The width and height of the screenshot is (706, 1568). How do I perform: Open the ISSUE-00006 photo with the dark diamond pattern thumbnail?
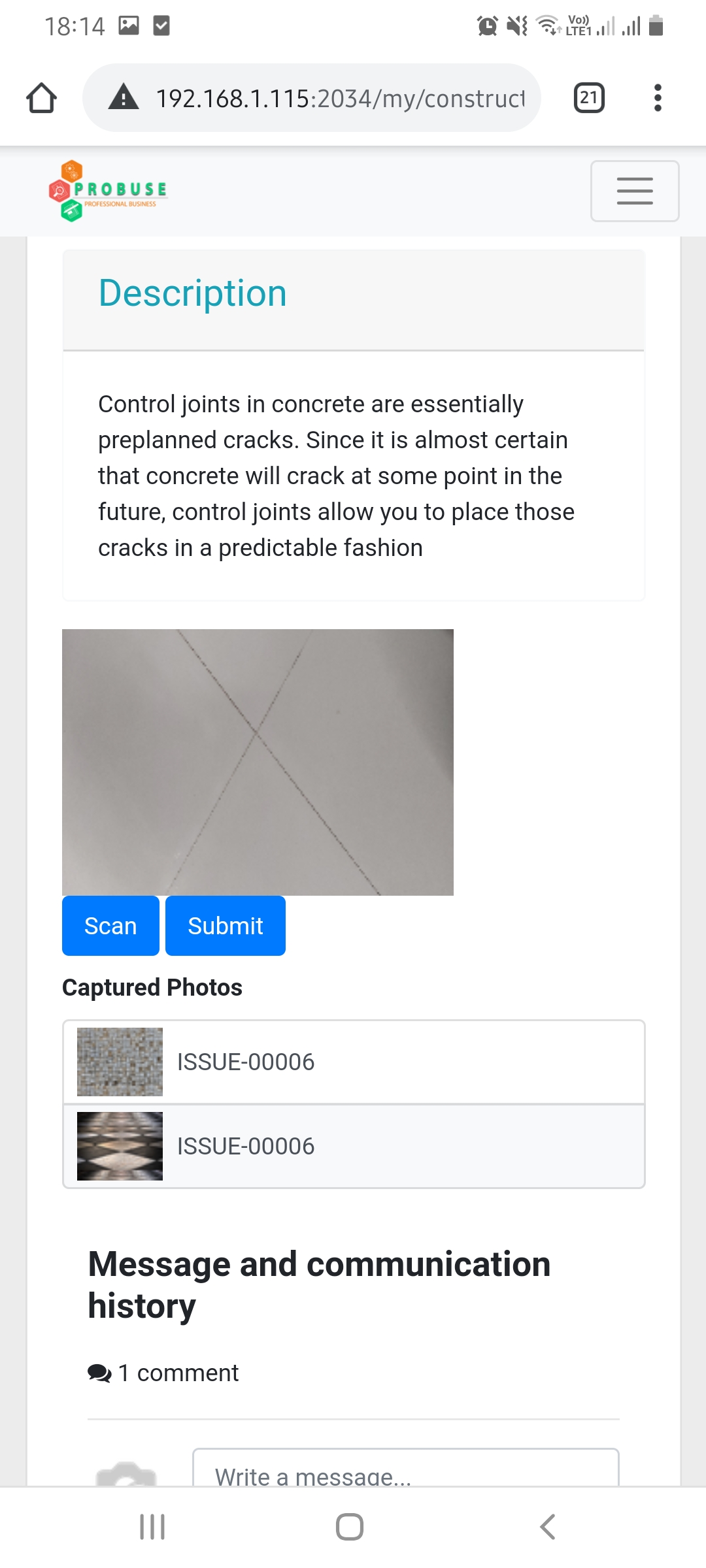354,1147
